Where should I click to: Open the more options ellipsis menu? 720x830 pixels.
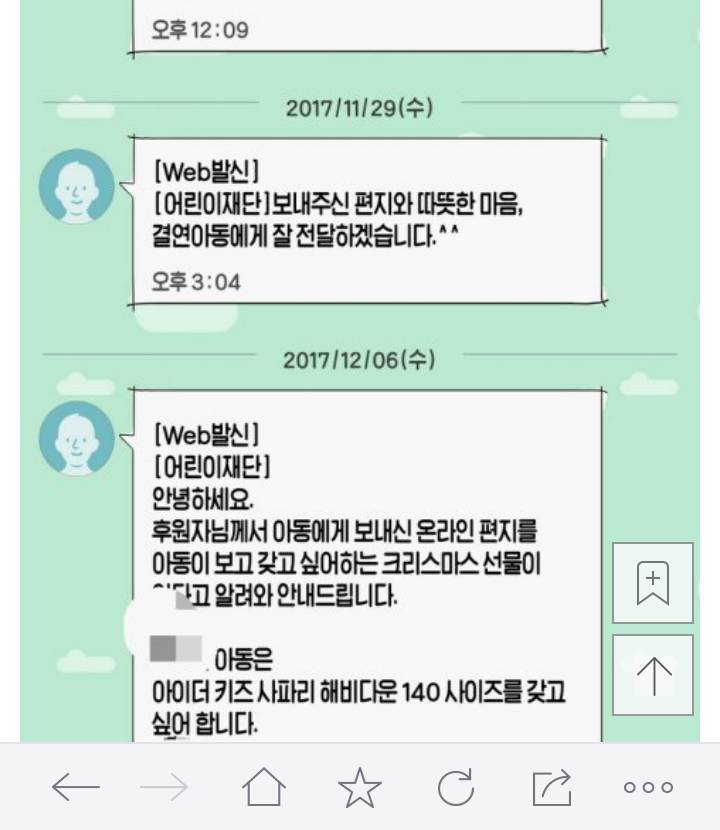pos(650,785)
